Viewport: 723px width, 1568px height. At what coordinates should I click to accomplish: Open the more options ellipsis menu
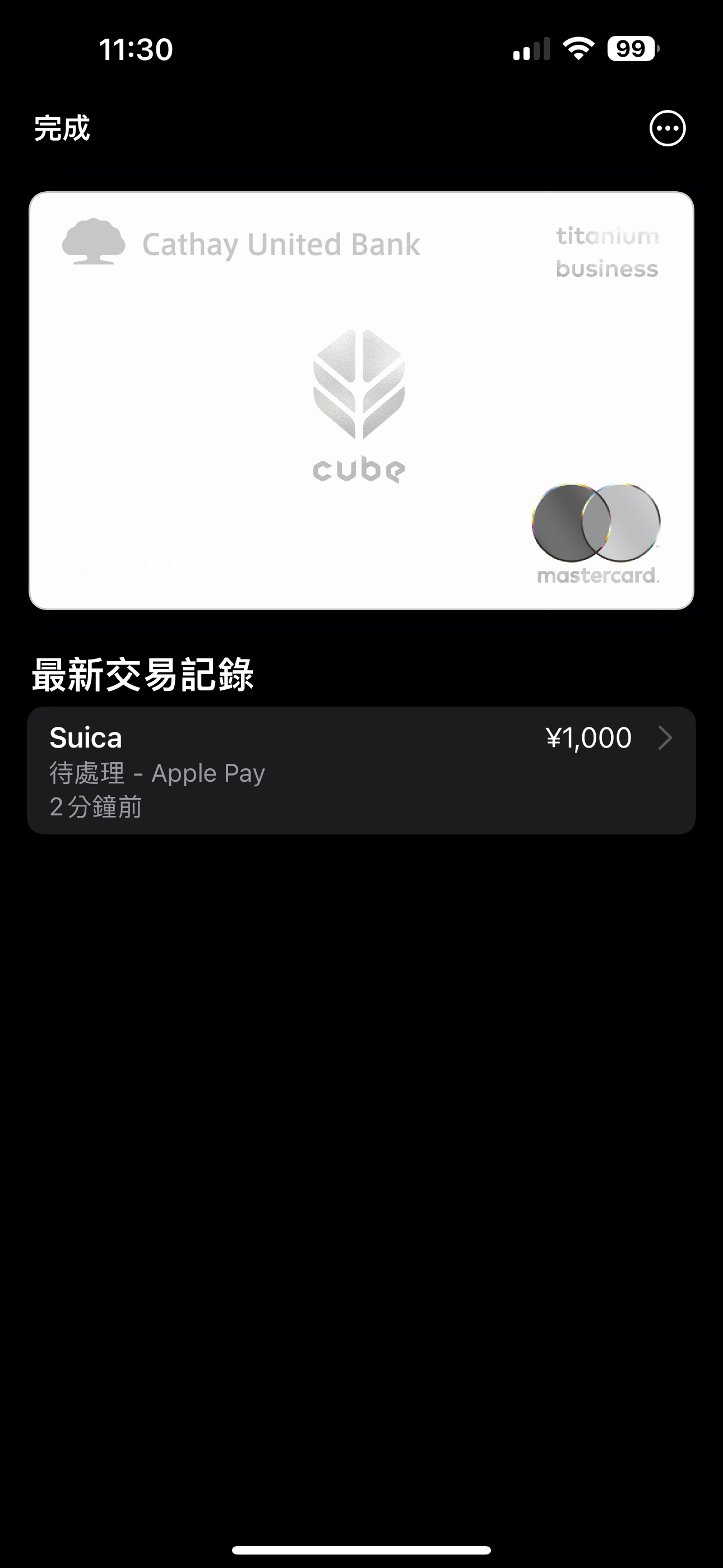(667, 128)
